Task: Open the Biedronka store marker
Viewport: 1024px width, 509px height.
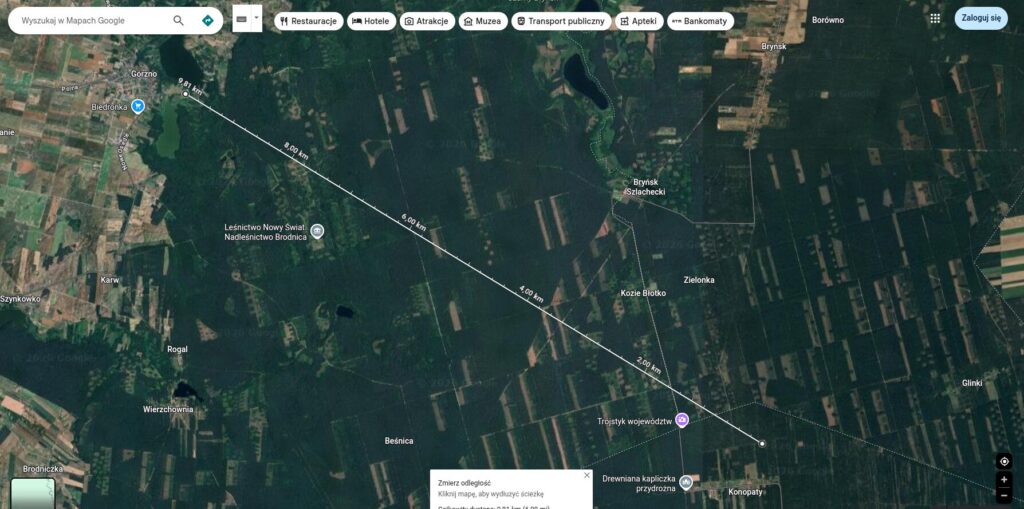Action: click(x=138, y=106)
